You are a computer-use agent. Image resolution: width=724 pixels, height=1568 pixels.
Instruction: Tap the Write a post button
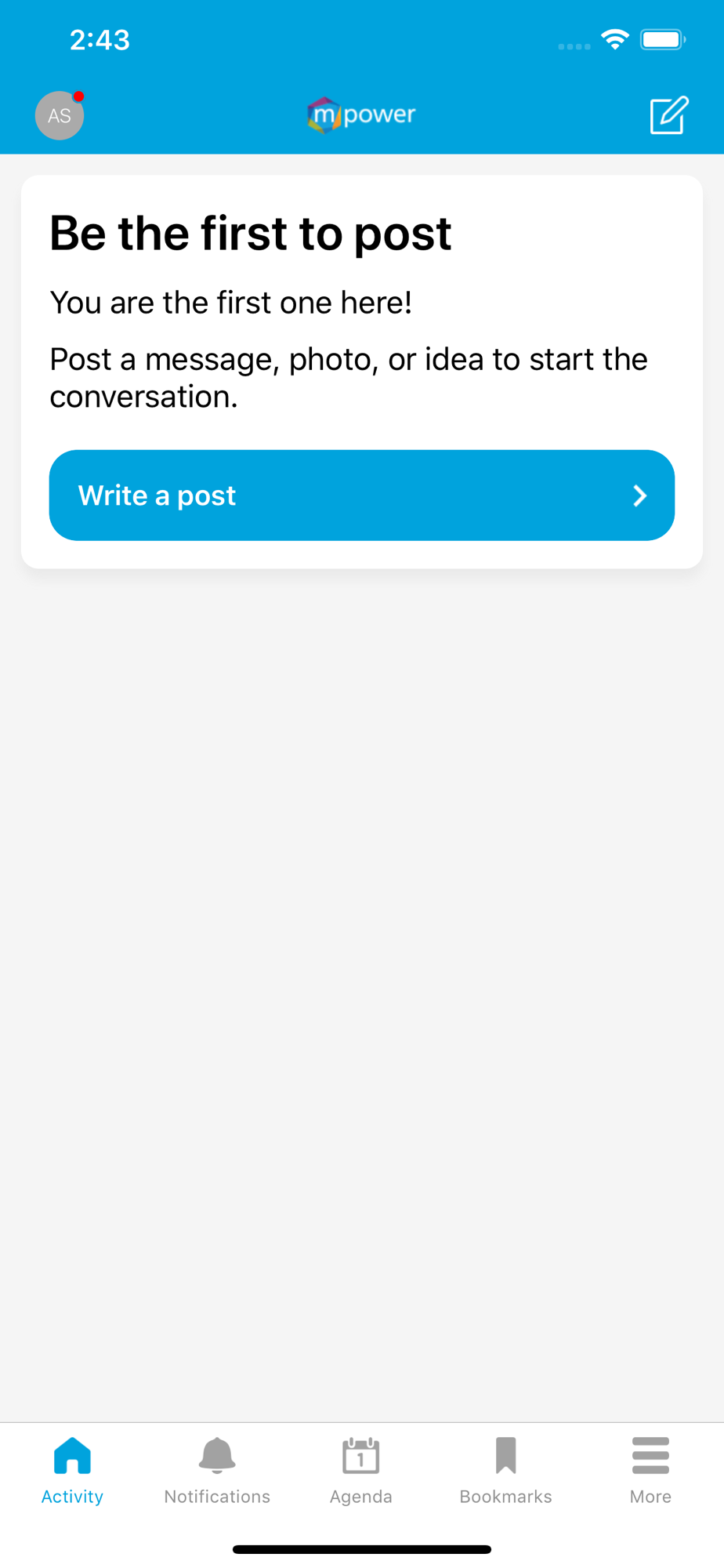361,495
